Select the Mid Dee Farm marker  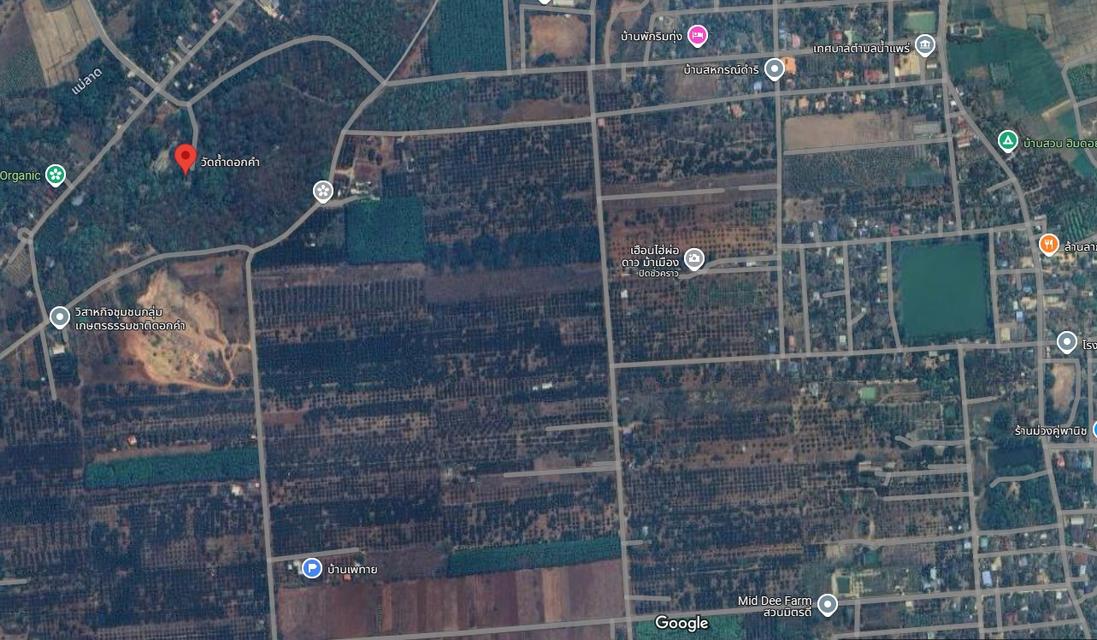coord(827,604)
